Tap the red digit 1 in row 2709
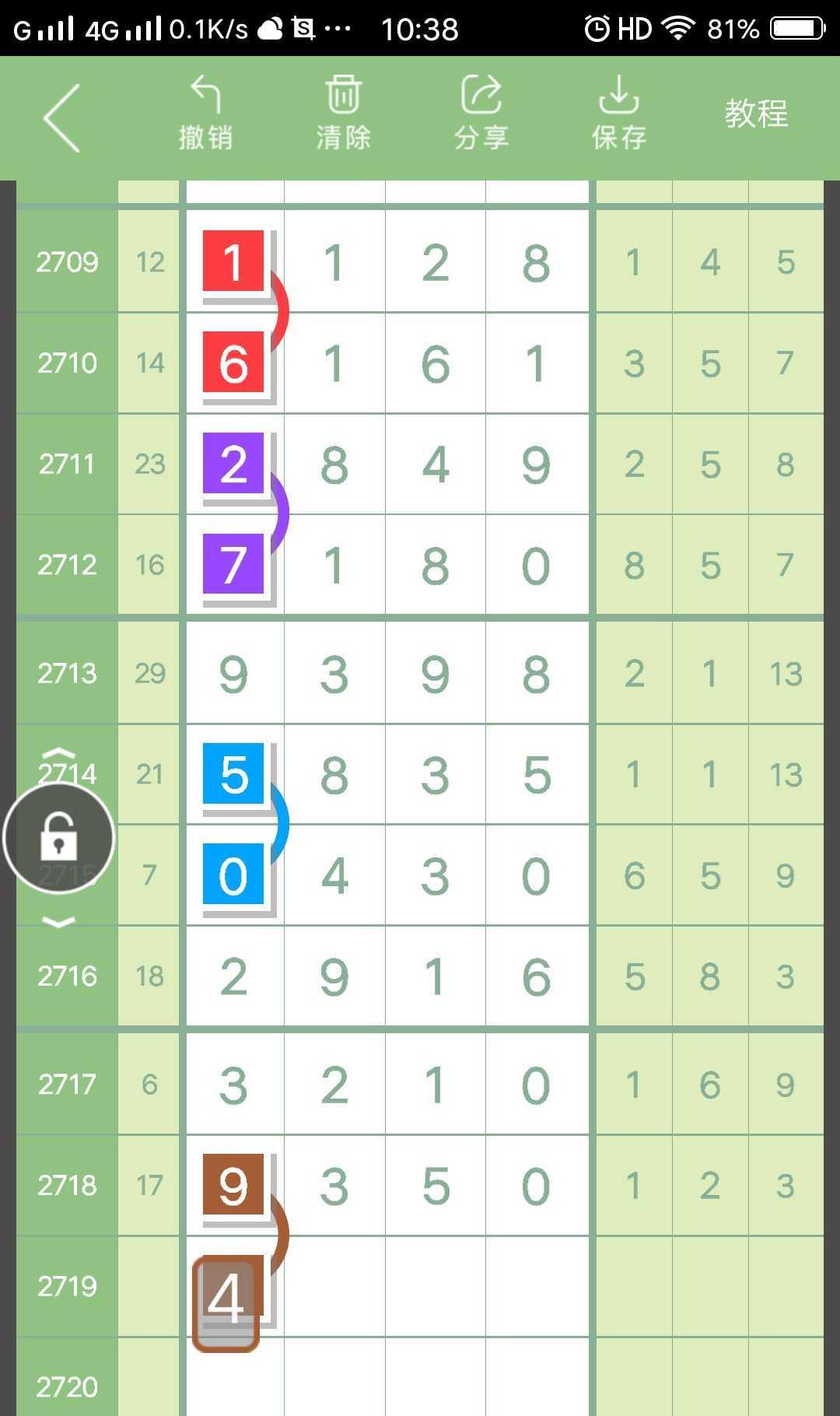840x1416 pixels. (x=233, y=261)
